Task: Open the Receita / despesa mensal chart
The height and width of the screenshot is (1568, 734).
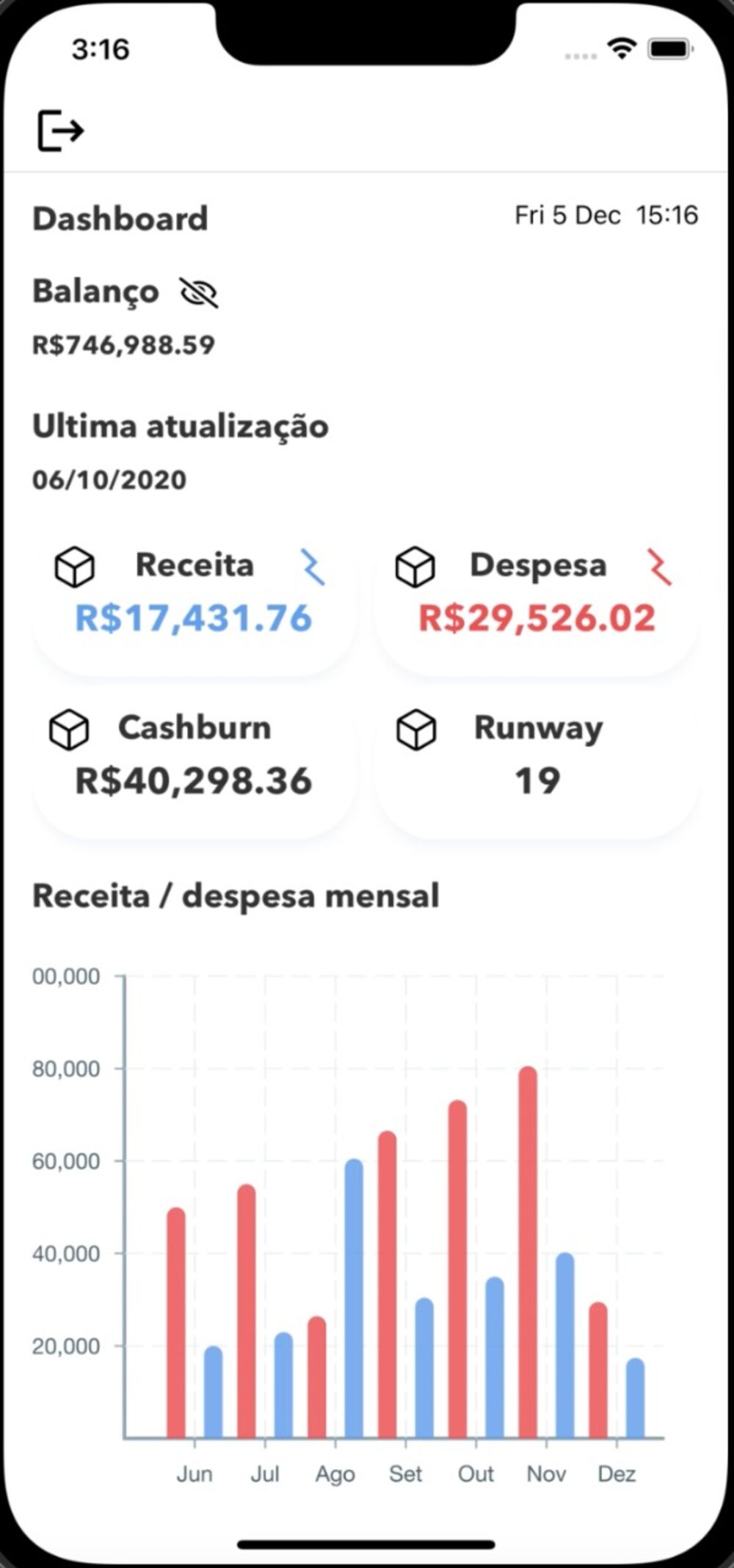Action: tap(235, 895)
